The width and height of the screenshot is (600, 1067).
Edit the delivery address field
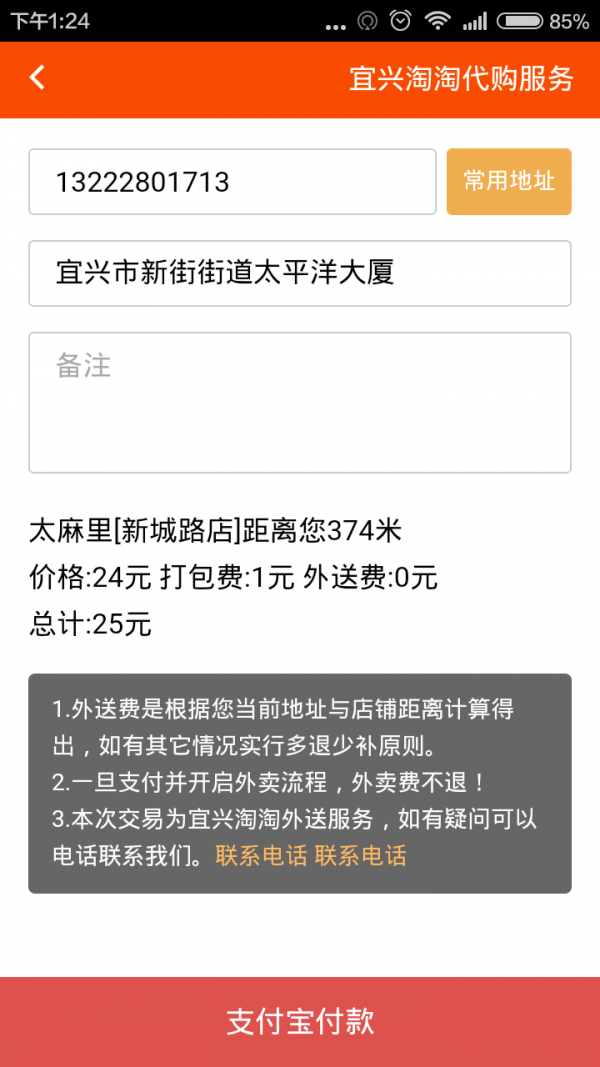(x=300, y=274)
